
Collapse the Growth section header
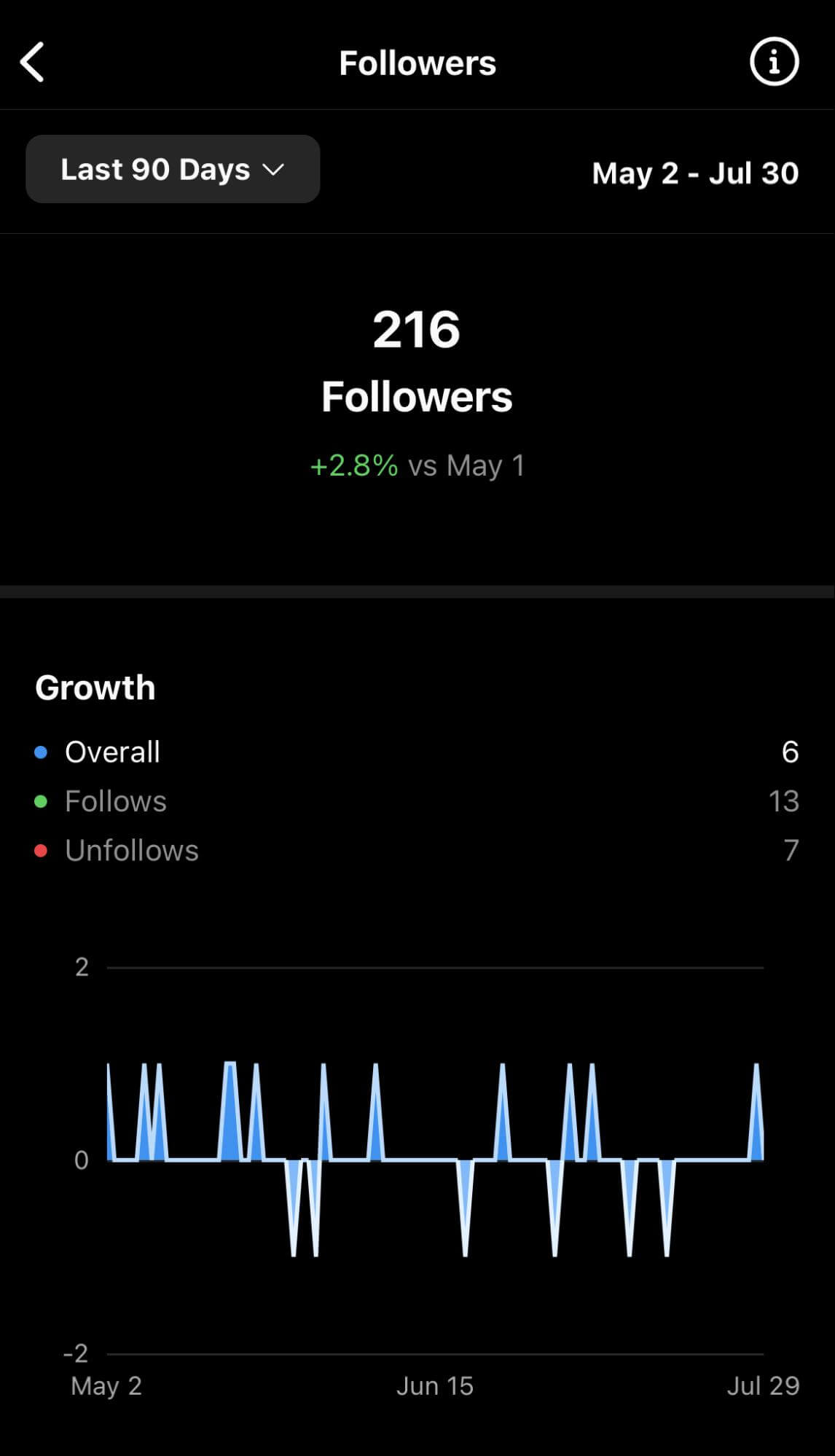point(95,685)
